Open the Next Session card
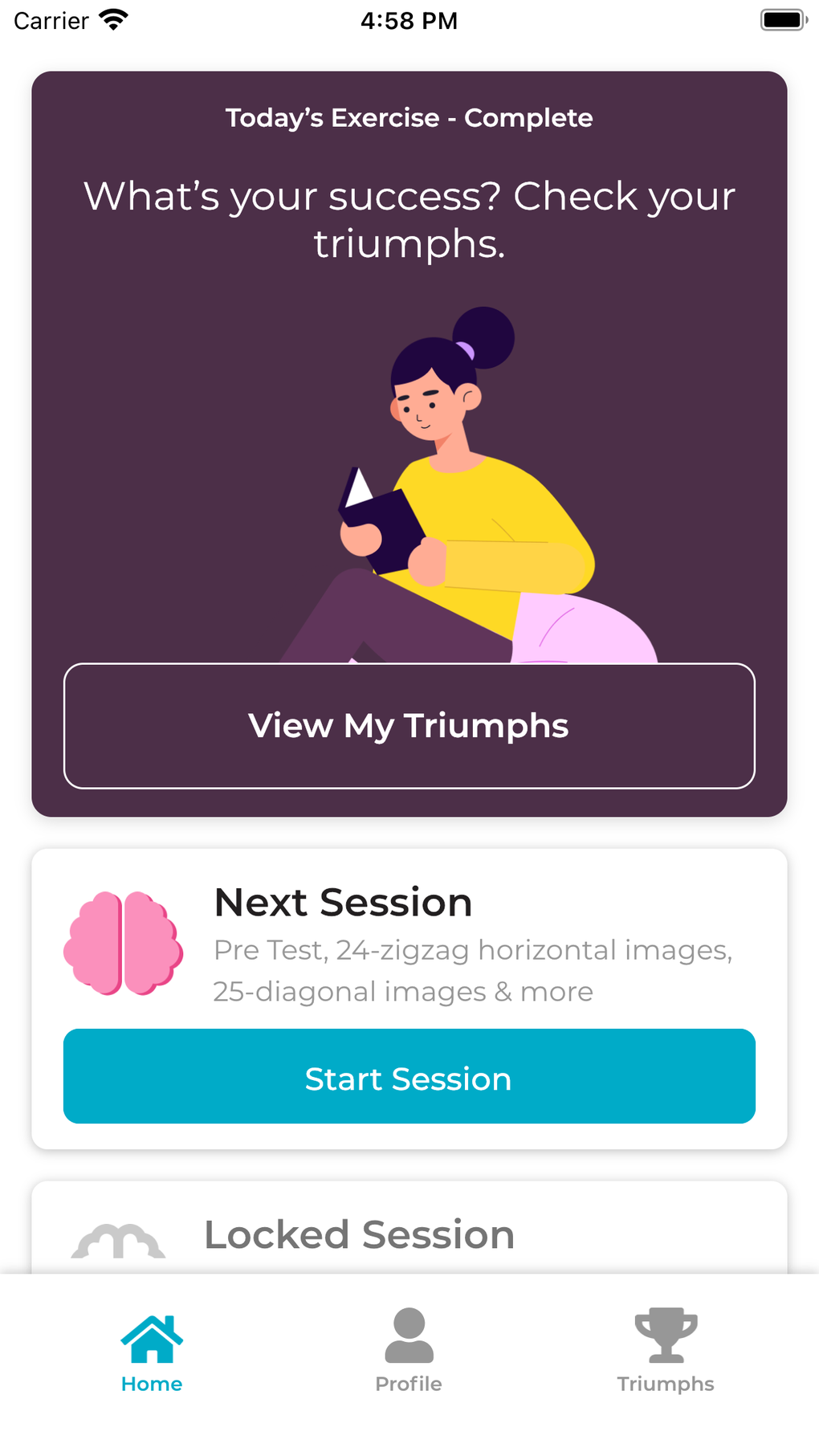Viewport: 819px width, 1456px height. click(409, 996)
